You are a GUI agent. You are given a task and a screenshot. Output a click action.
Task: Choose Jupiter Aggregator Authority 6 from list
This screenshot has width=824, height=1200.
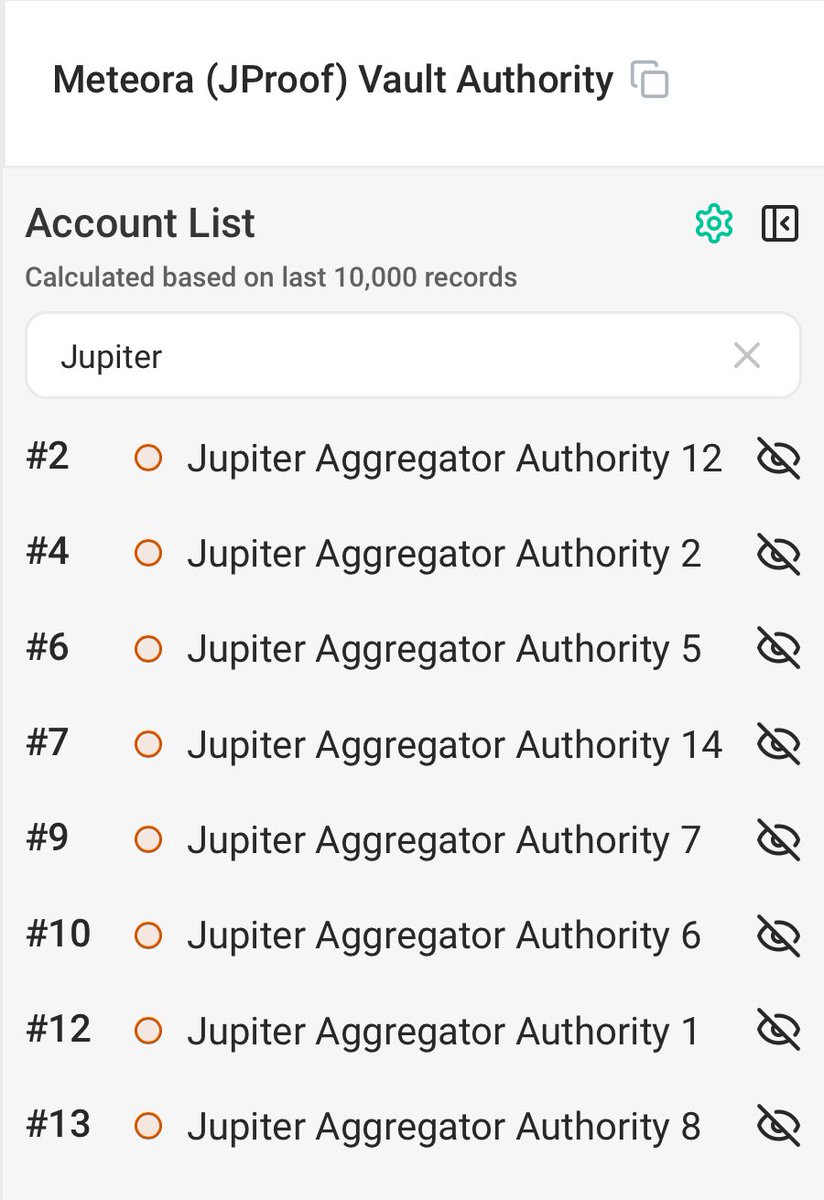pyautogui.click(x=444, y=936)
